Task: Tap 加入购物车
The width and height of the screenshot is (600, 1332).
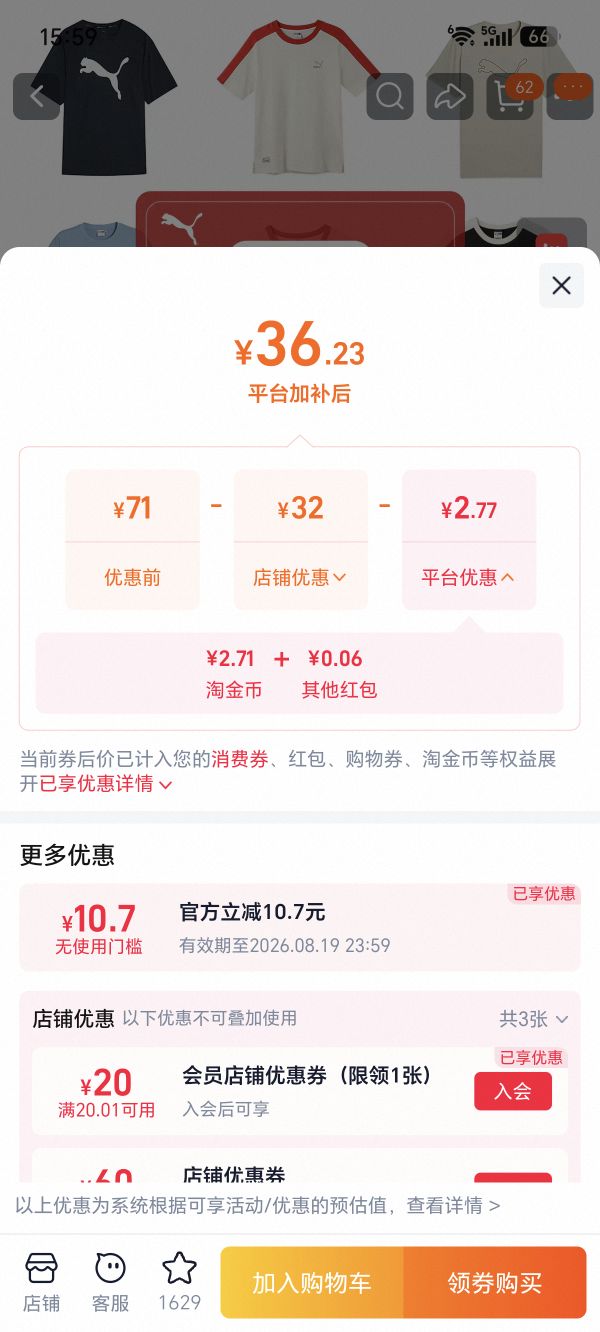Action: click(312, 1282)
